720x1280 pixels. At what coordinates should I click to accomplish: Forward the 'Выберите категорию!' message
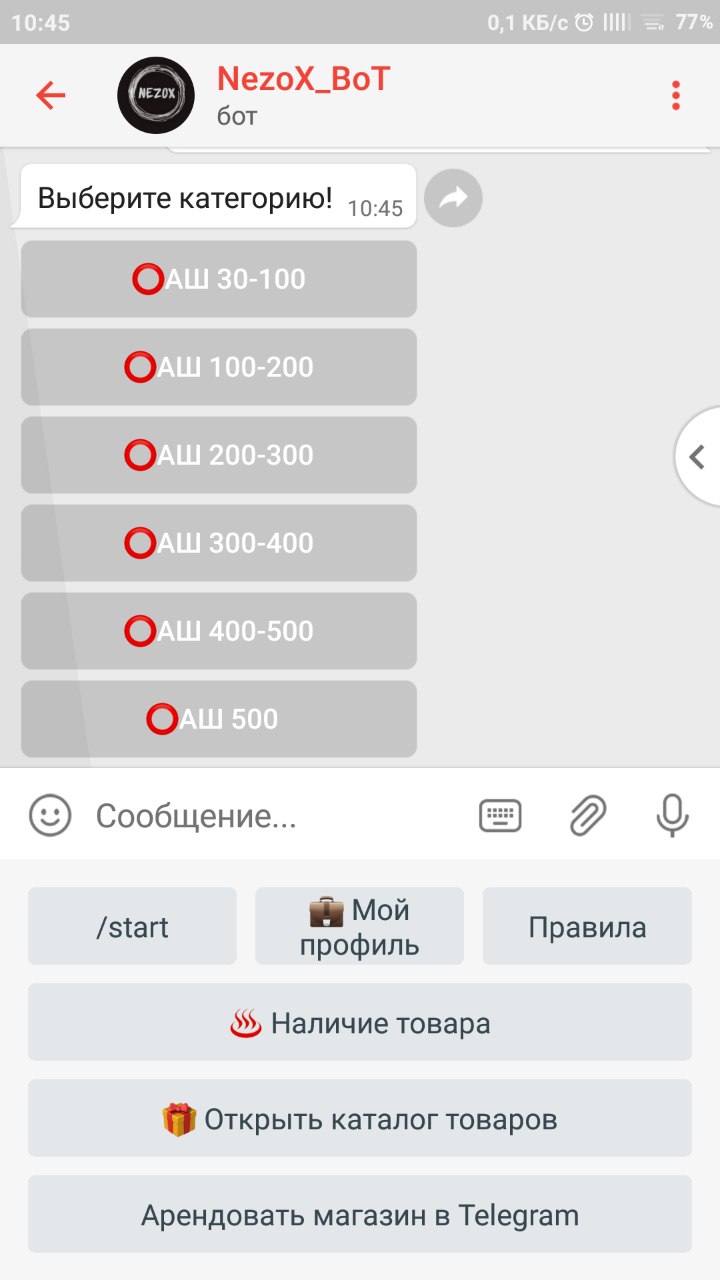(x=453, y=198)
